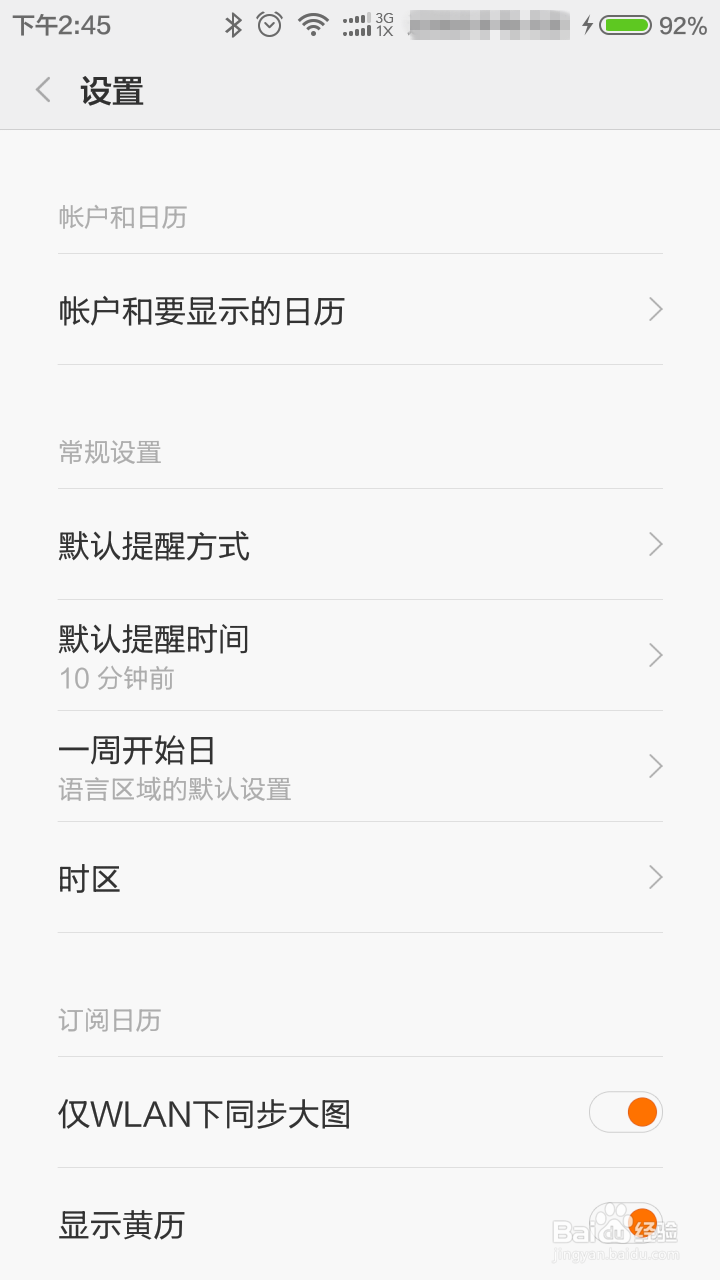Expand 默认提醒方式 settings
This screenshot has height=1280, width=720.
point(360,546)
